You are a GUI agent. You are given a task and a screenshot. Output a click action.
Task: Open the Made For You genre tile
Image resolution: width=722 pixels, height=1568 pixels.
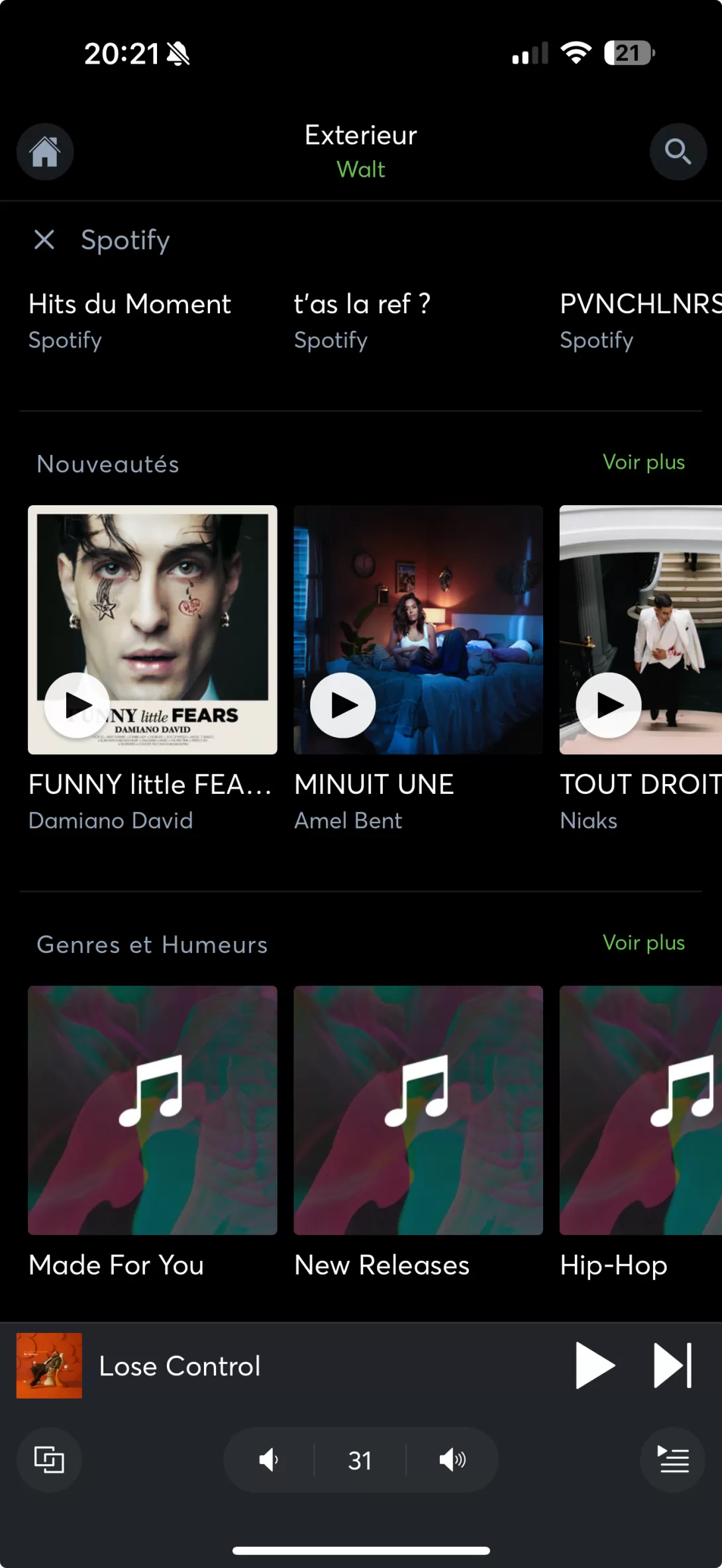152,1110
